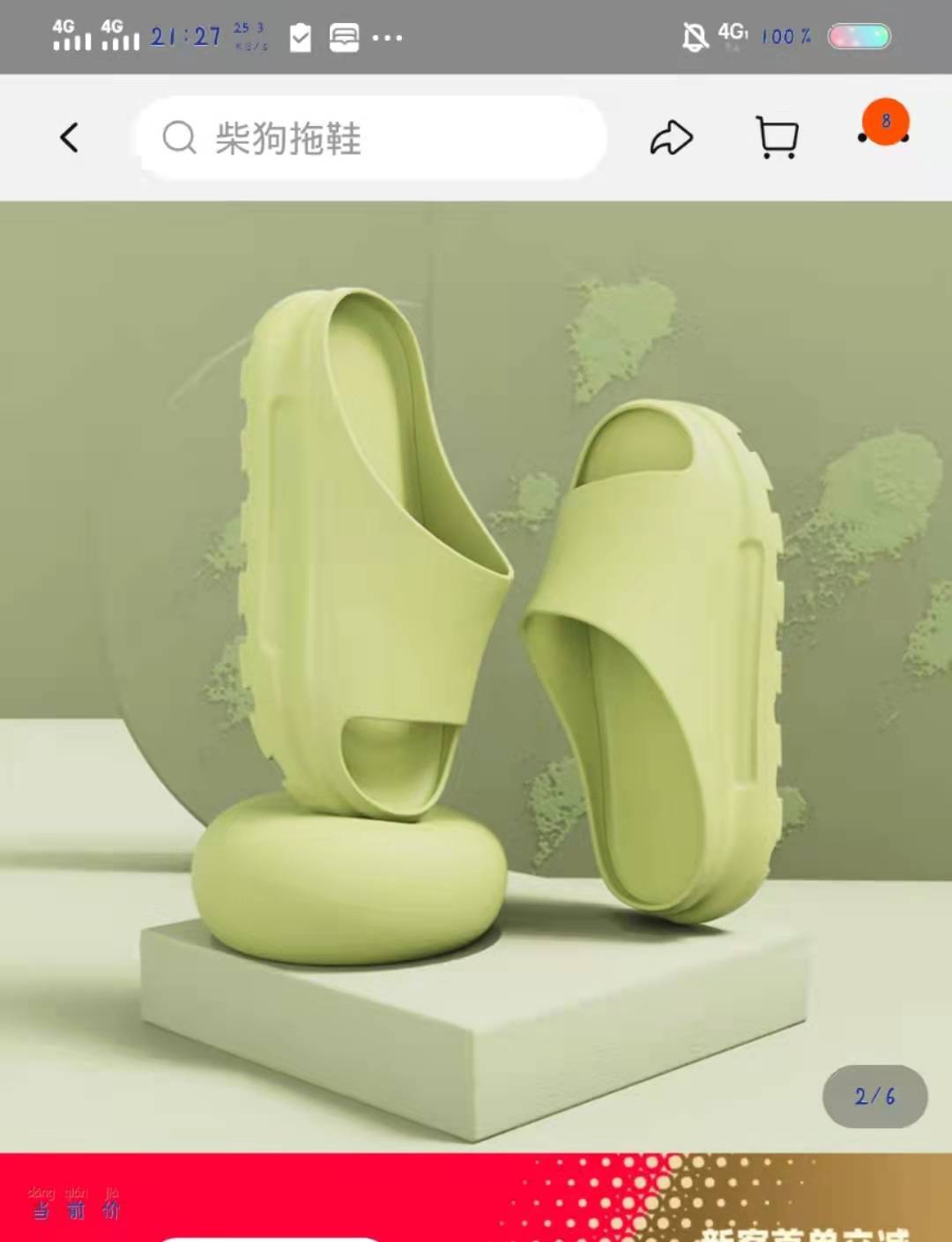Open the more options menu with badge
This screenshot has height=1242, width=952.
pos(884,132)
